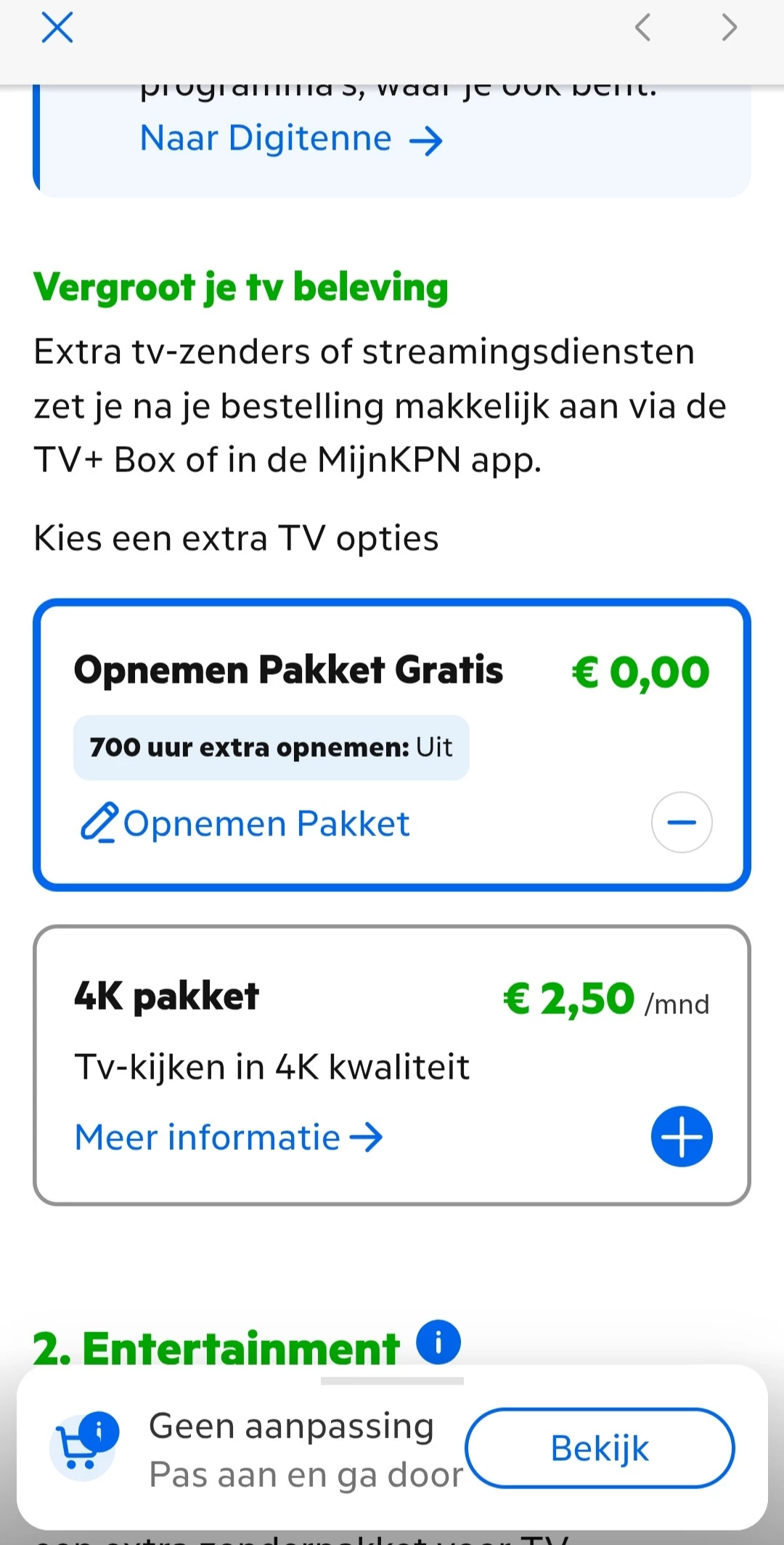
Task: Open Meer informatie about the 4K pakket
Action: point(228,1138)
